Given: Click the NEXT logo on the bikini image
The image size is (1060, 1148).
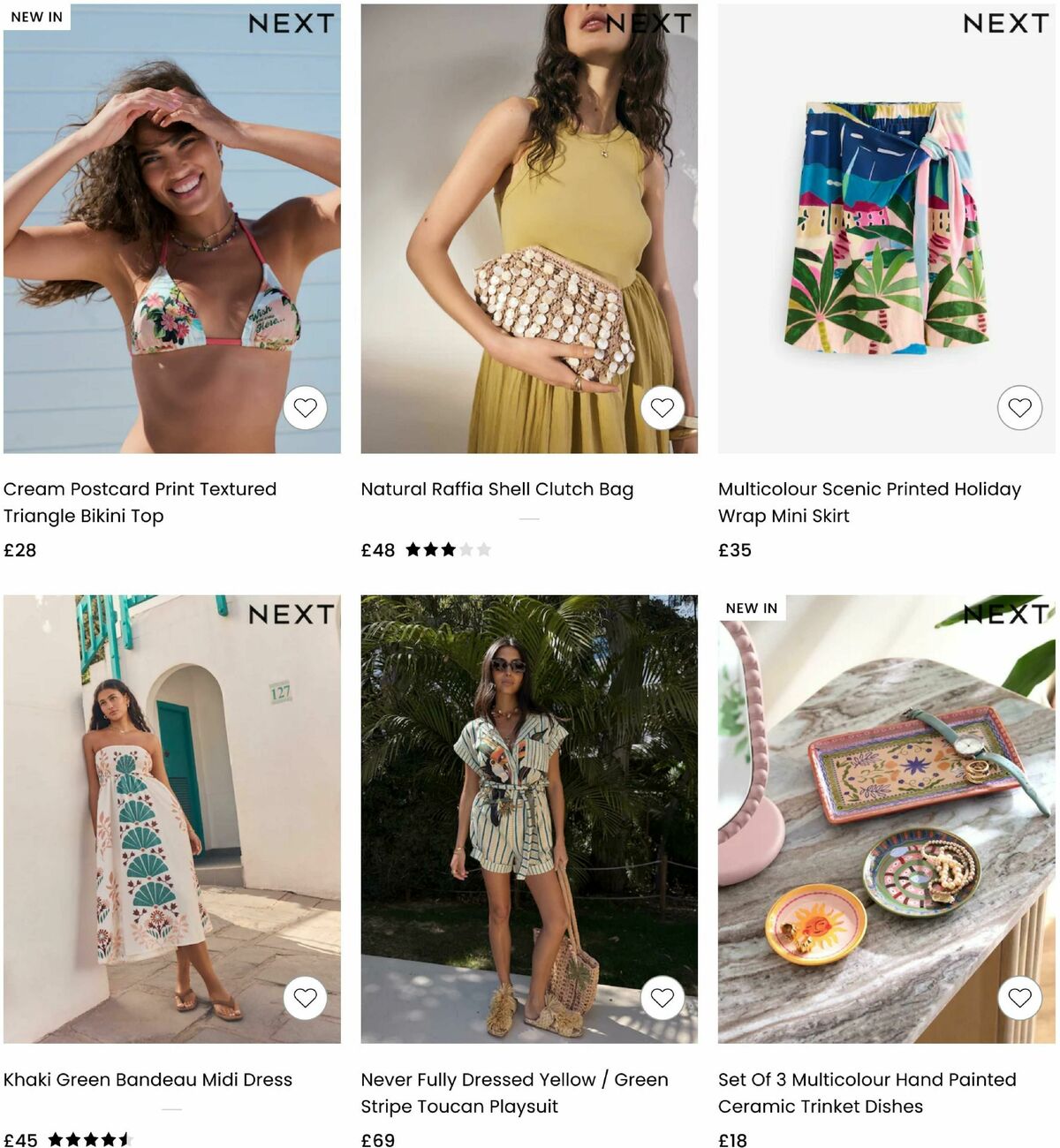Looking at the screenshot, I should tap(291, 26).
